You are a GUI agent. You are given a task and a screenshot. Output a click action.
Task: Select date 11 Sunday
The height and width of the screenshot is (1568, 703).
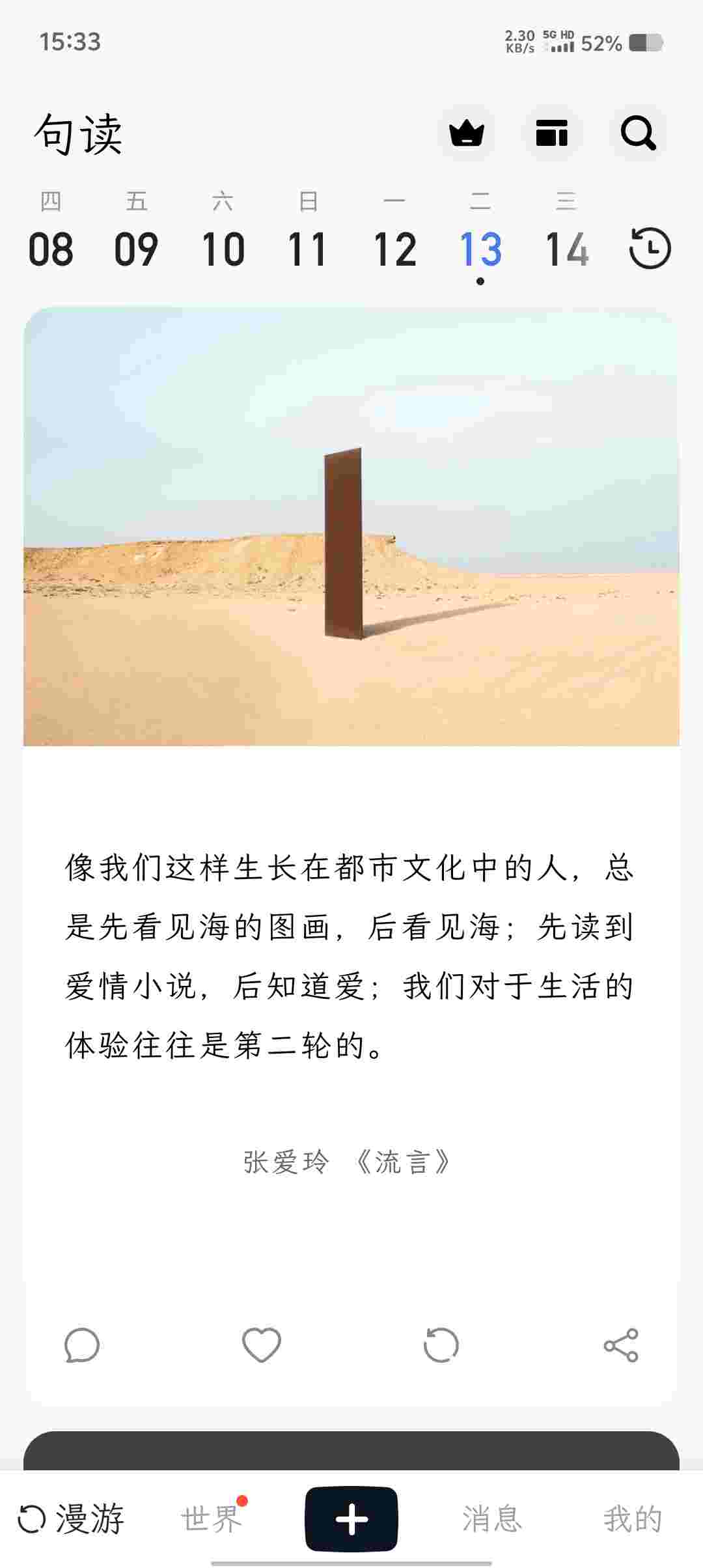(308, 234)
